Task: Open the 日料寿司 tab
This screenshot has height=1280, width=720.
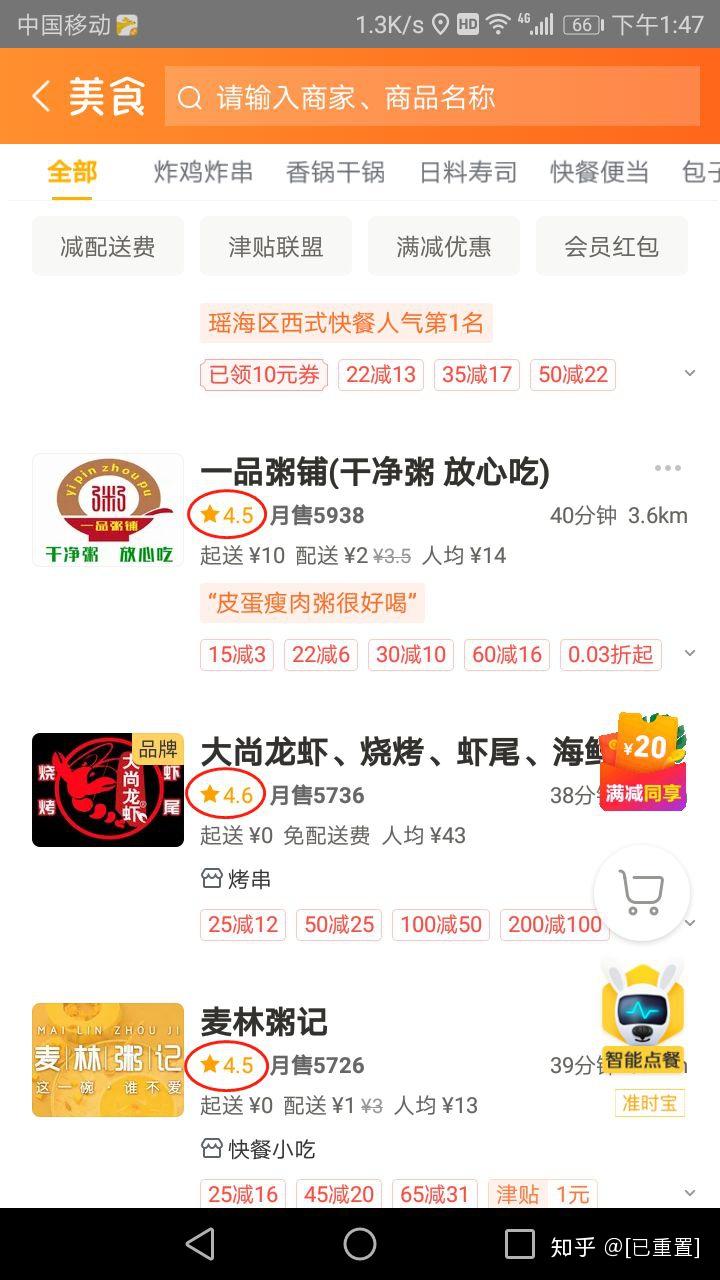Action: click(468, 172)
